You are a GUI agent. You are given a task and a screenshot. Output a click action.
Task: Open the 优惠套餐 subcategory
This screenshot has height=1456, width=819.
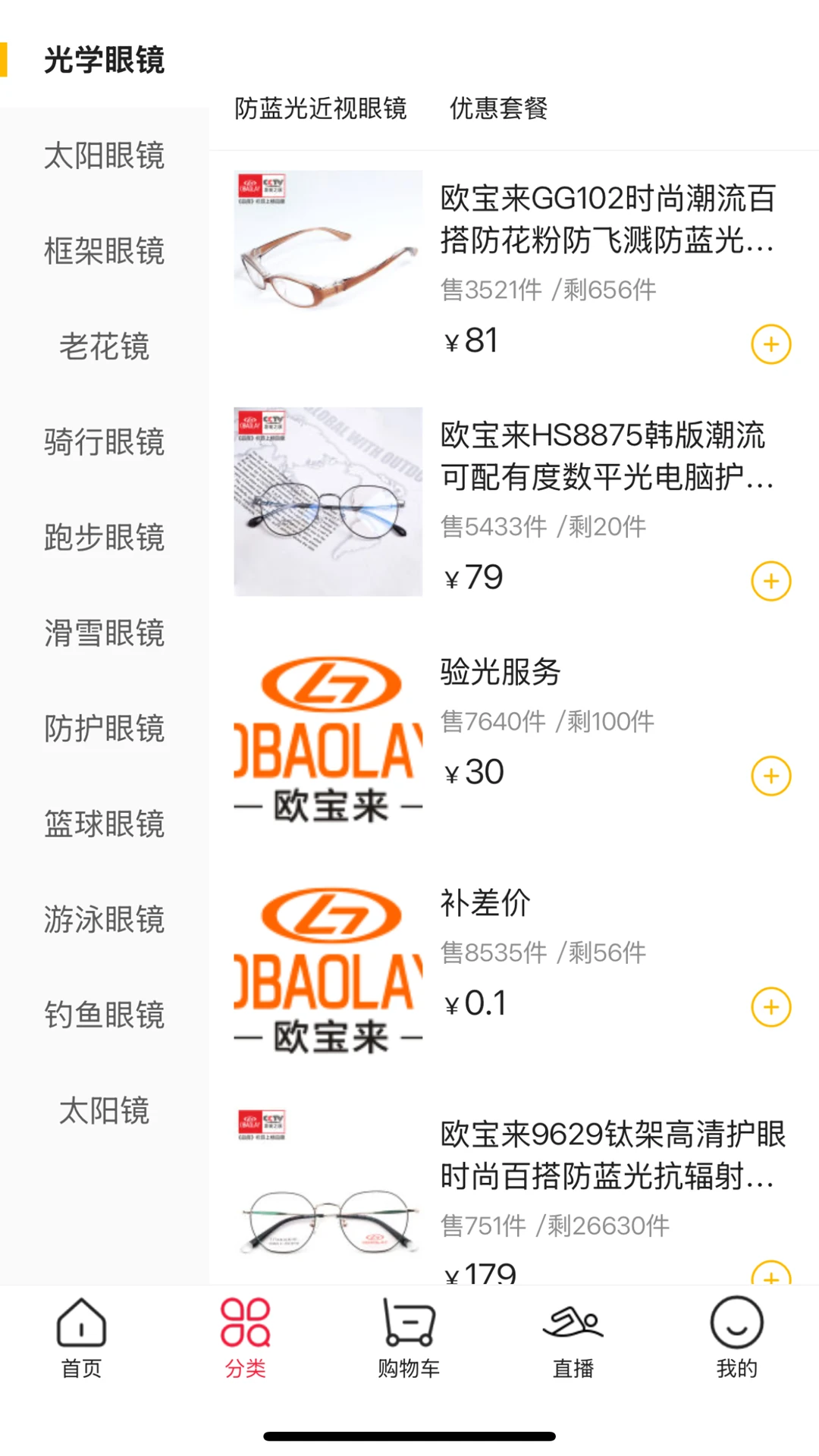pyautogui.click(x=498, y=108)
